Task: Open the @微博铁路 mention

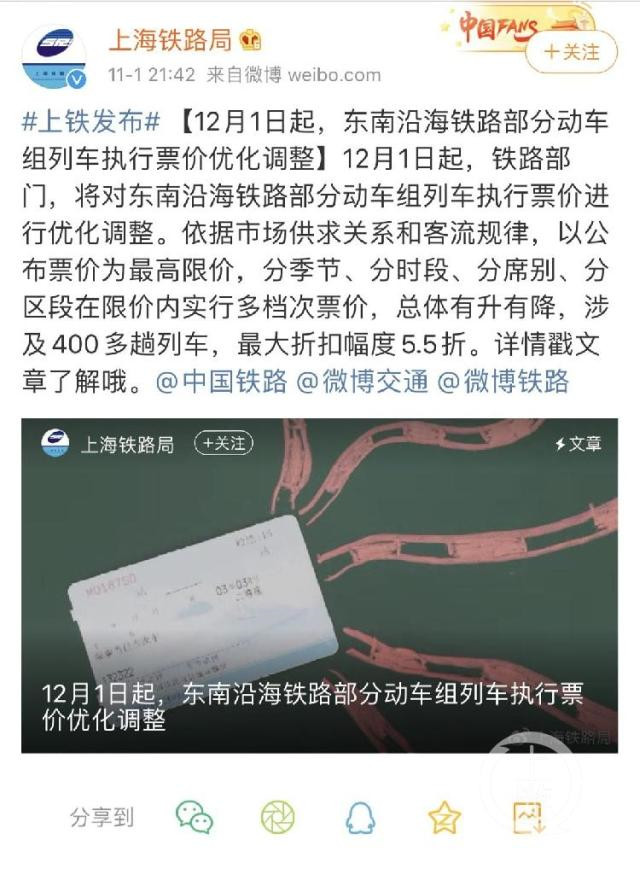Action: [x=504, y=381]
